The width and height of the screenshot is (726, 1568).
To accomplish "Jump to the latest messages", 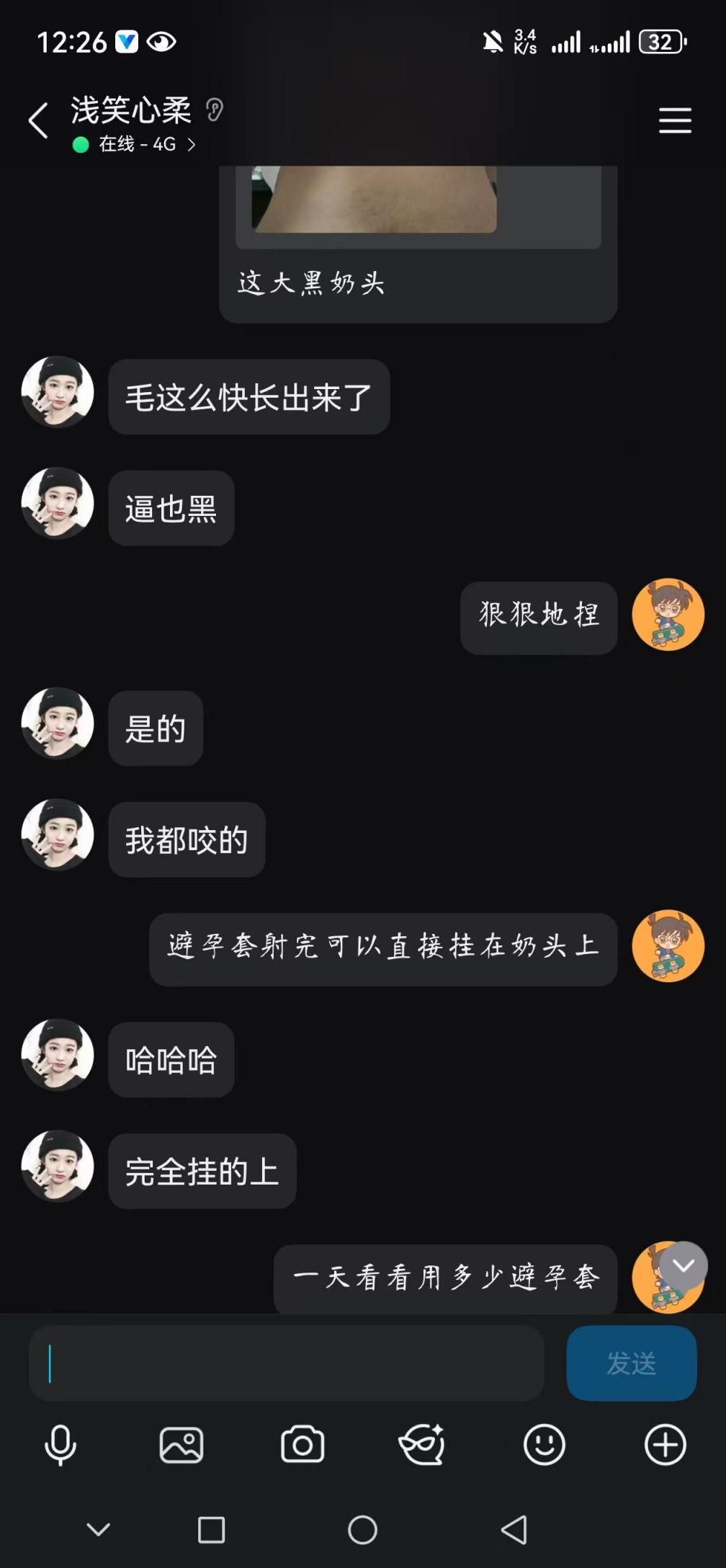I will (684, 1266).
